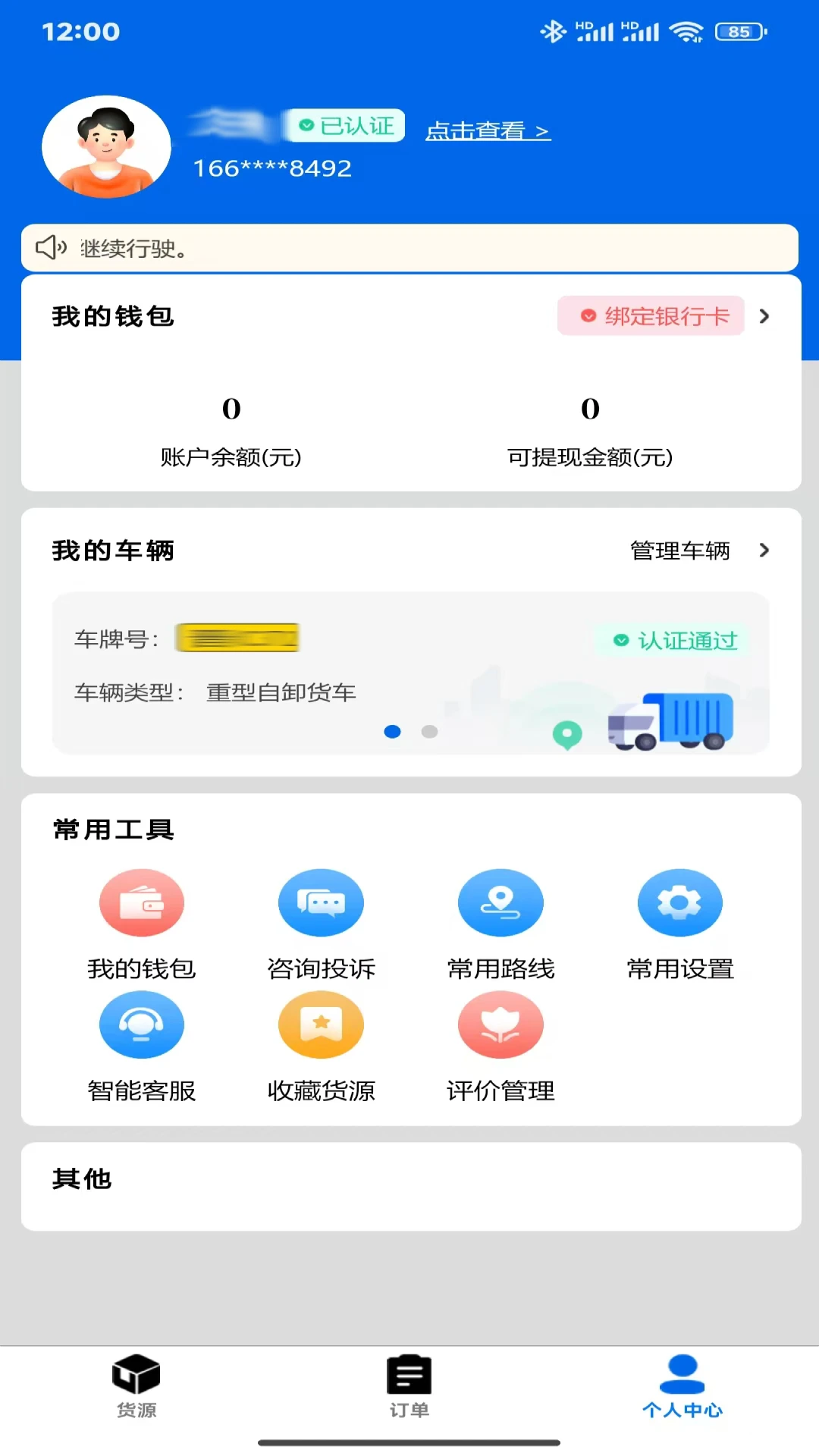The width and height of the screenshot is (819, 1456).
Task: Click the 认证通过 badge on vehicle card
Action: 672,641
